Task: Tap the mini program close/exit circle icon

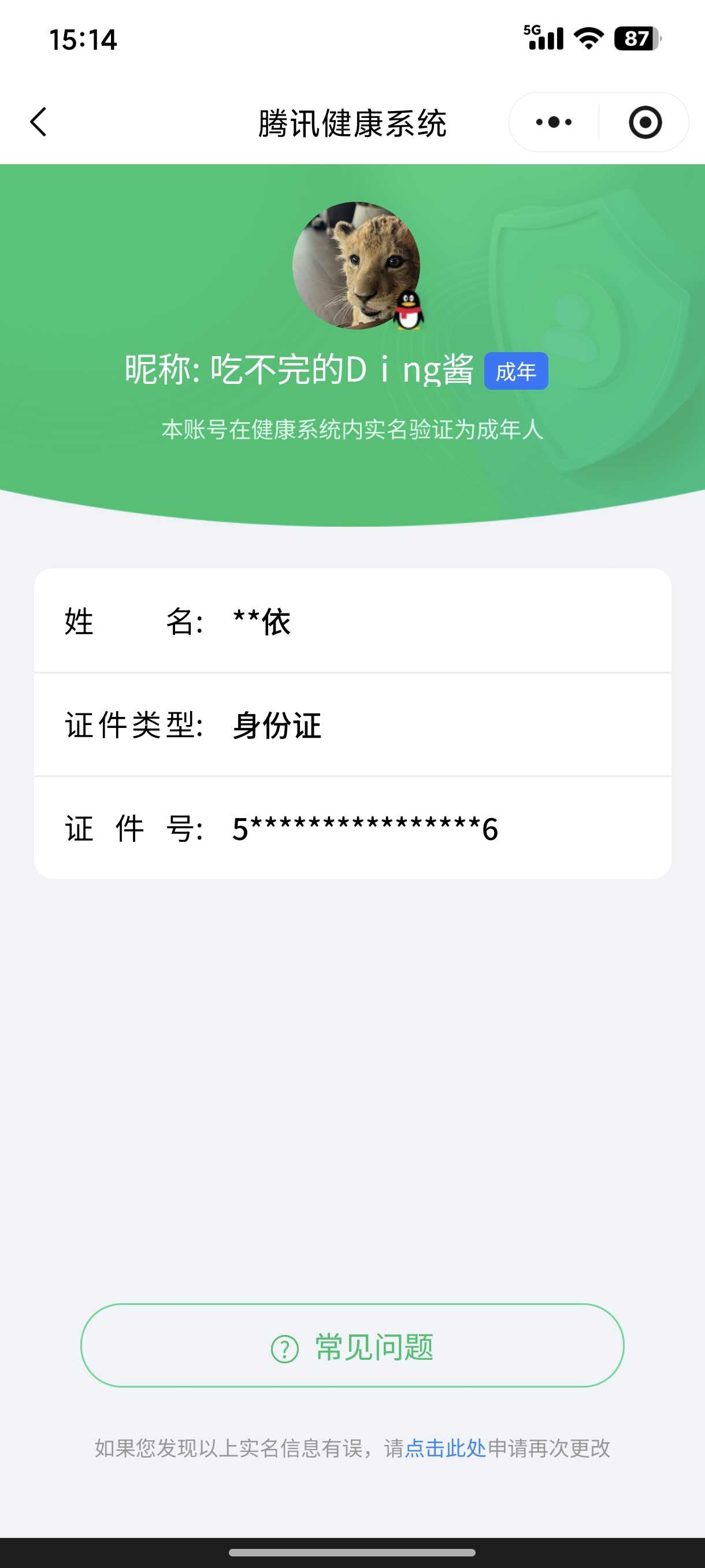Action: [x=645, y=122]
